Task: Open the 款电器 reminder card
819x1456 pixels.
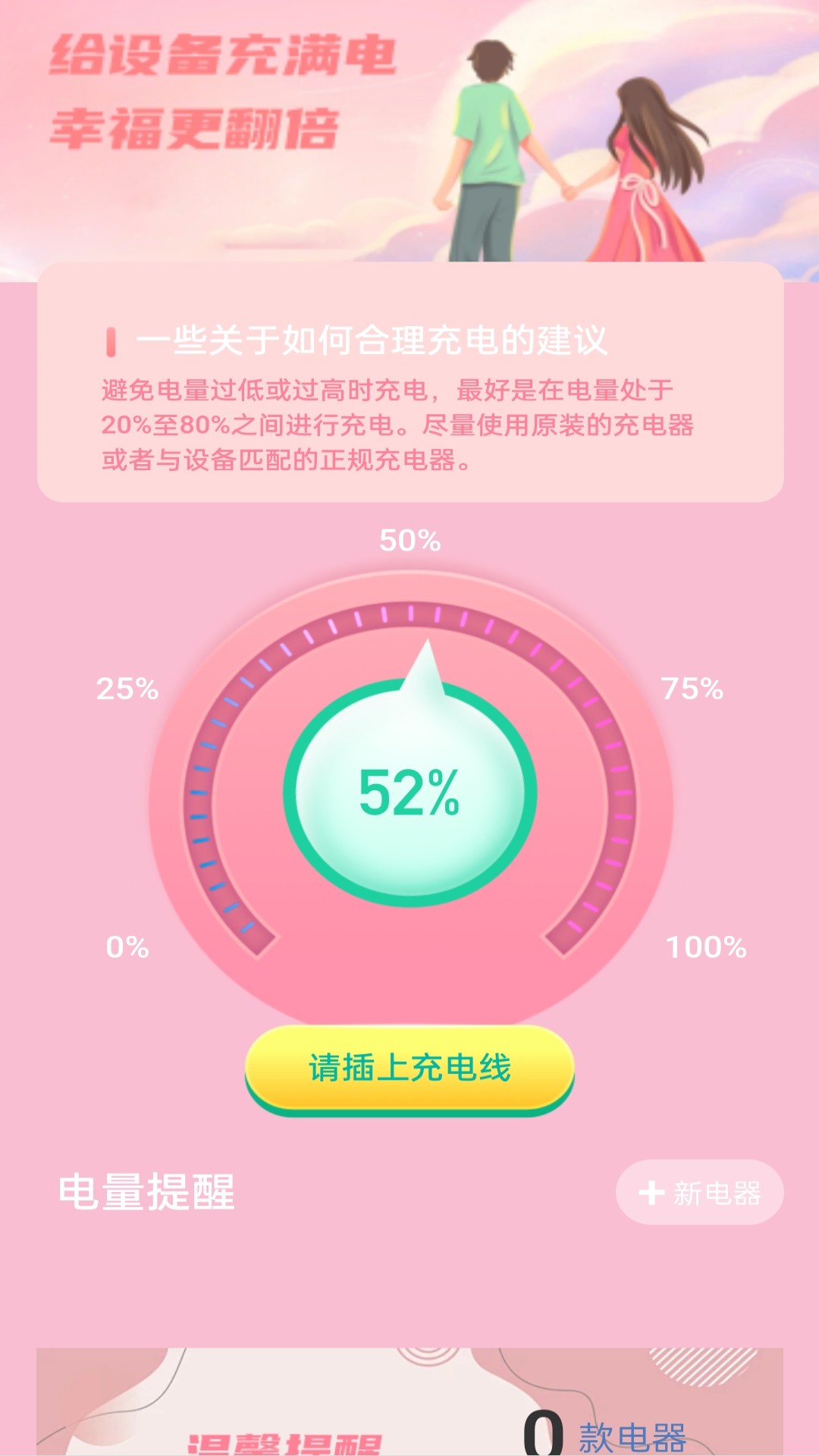Action: point(409,1403)
